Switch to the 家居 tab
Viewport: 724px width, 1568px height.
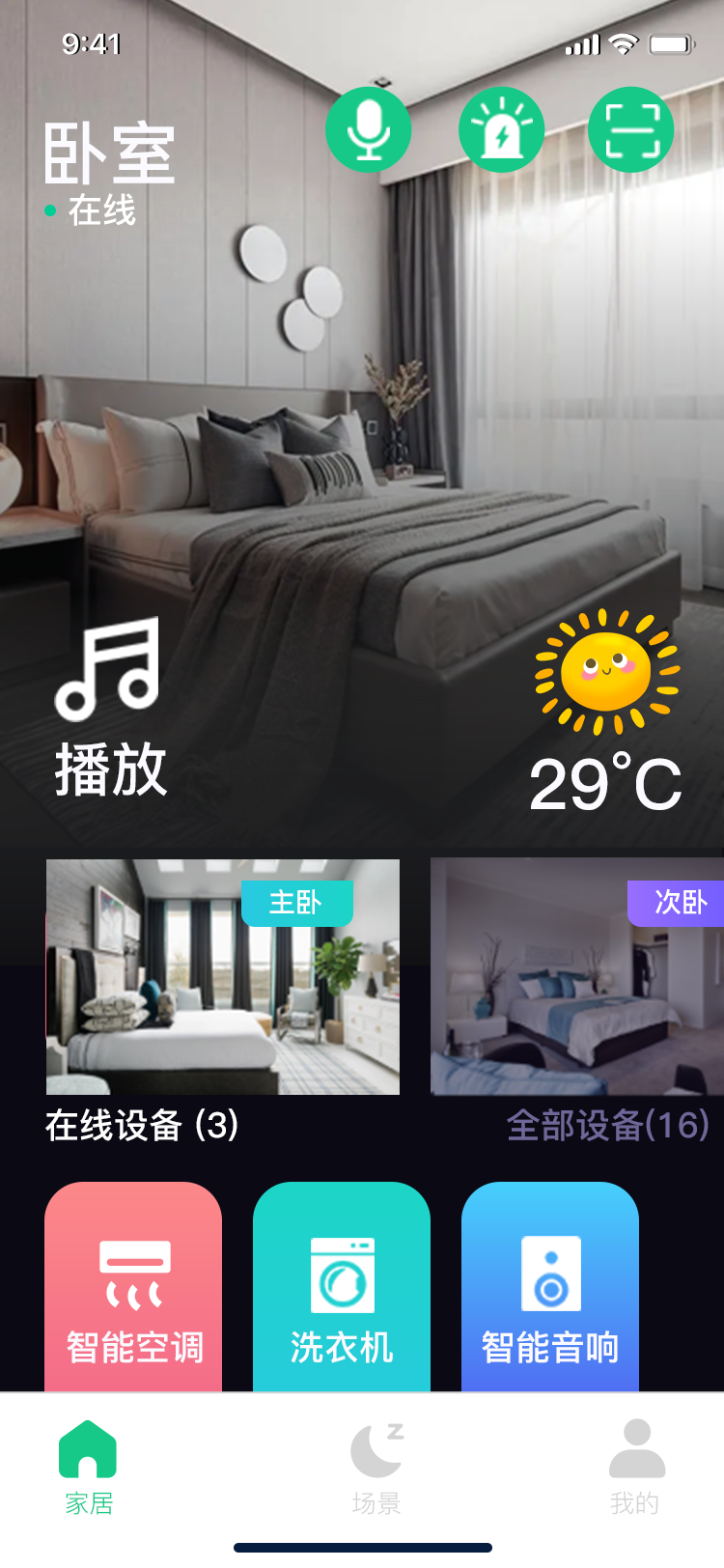coord(89,1467)
